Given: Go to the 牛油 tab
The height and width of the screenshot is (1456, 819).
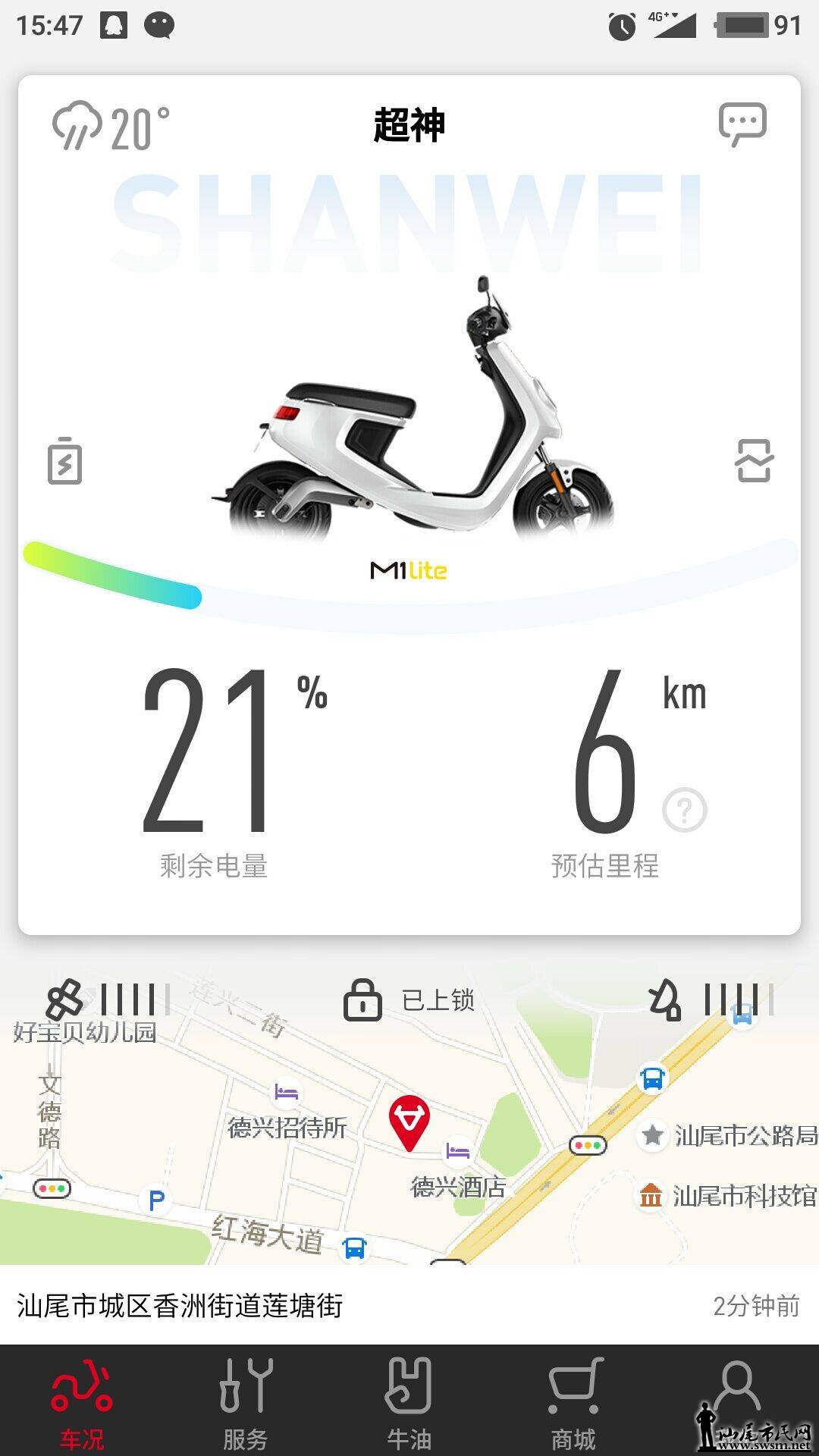Looking at the screenshot, I should coord(409,1401).
